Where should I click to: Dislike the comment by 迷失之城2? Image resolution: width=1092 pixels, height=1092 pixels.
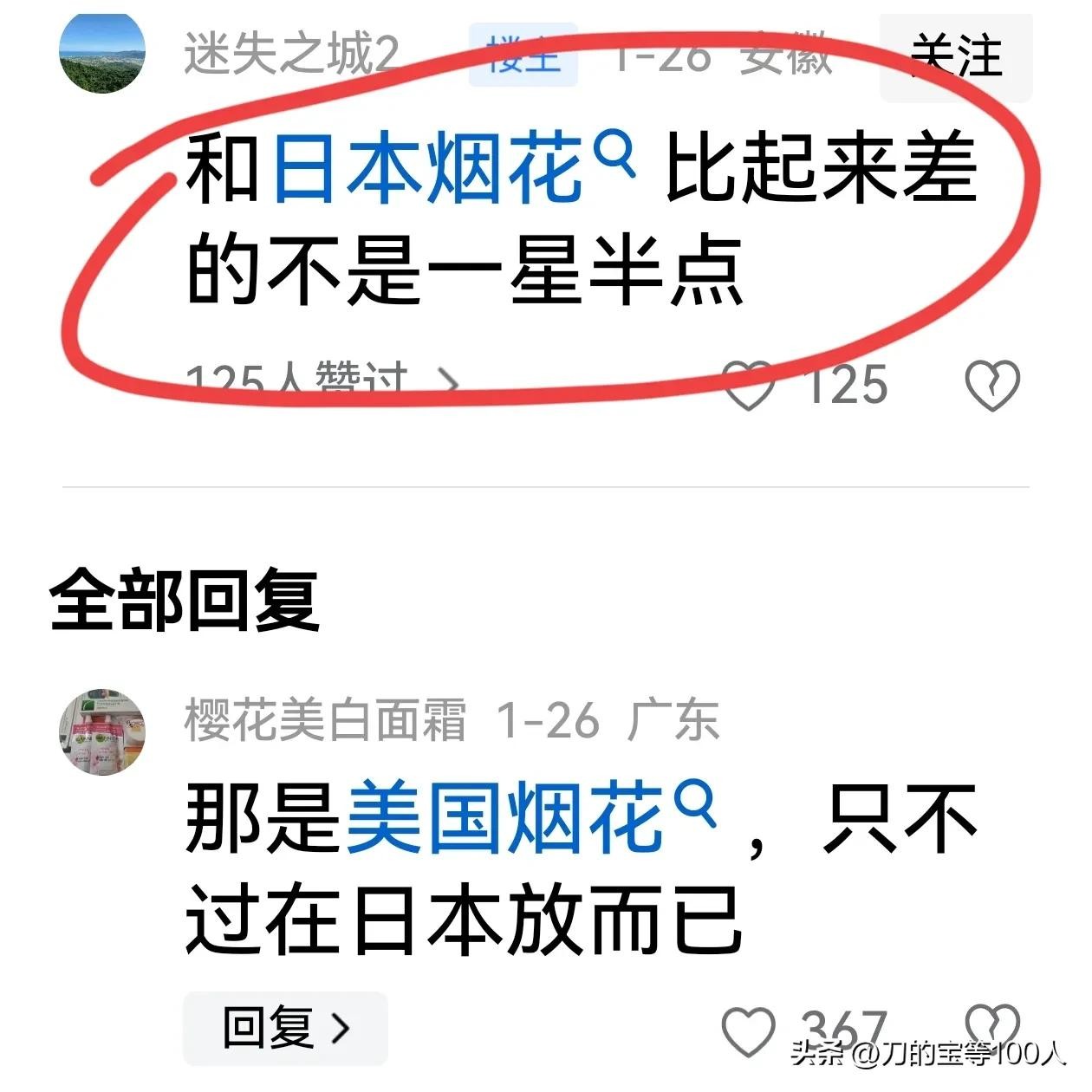point(992,385)
